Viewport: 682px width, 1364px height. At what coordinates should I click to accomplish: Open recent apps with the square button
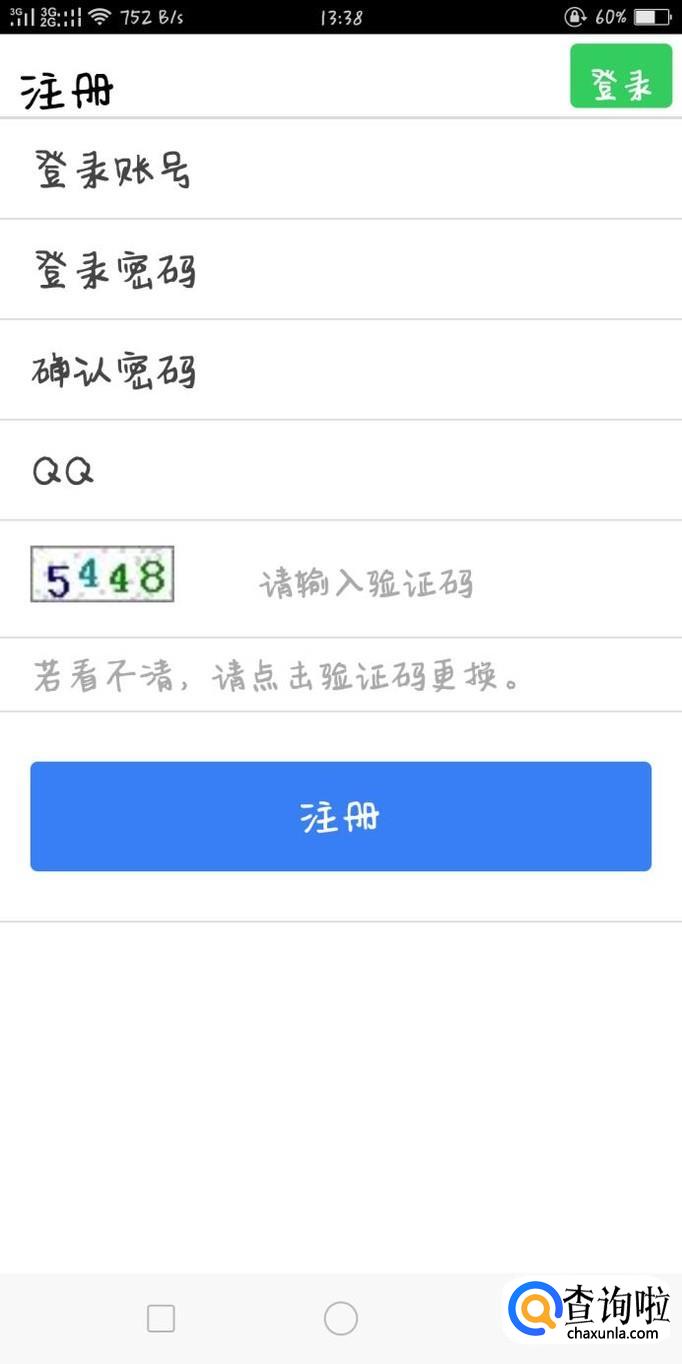[161, 1318]
